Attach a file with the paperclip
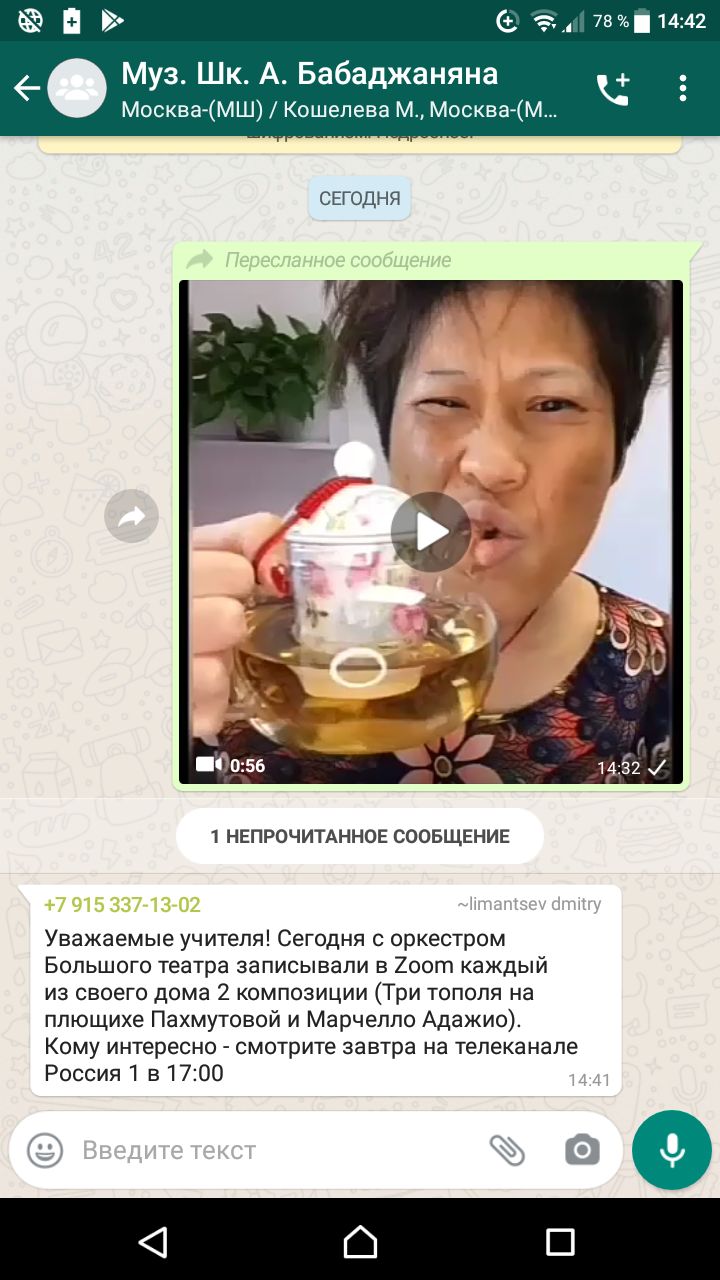Image resolution: width=720 pixels, height=1280 pixels. pos(507,1150)
